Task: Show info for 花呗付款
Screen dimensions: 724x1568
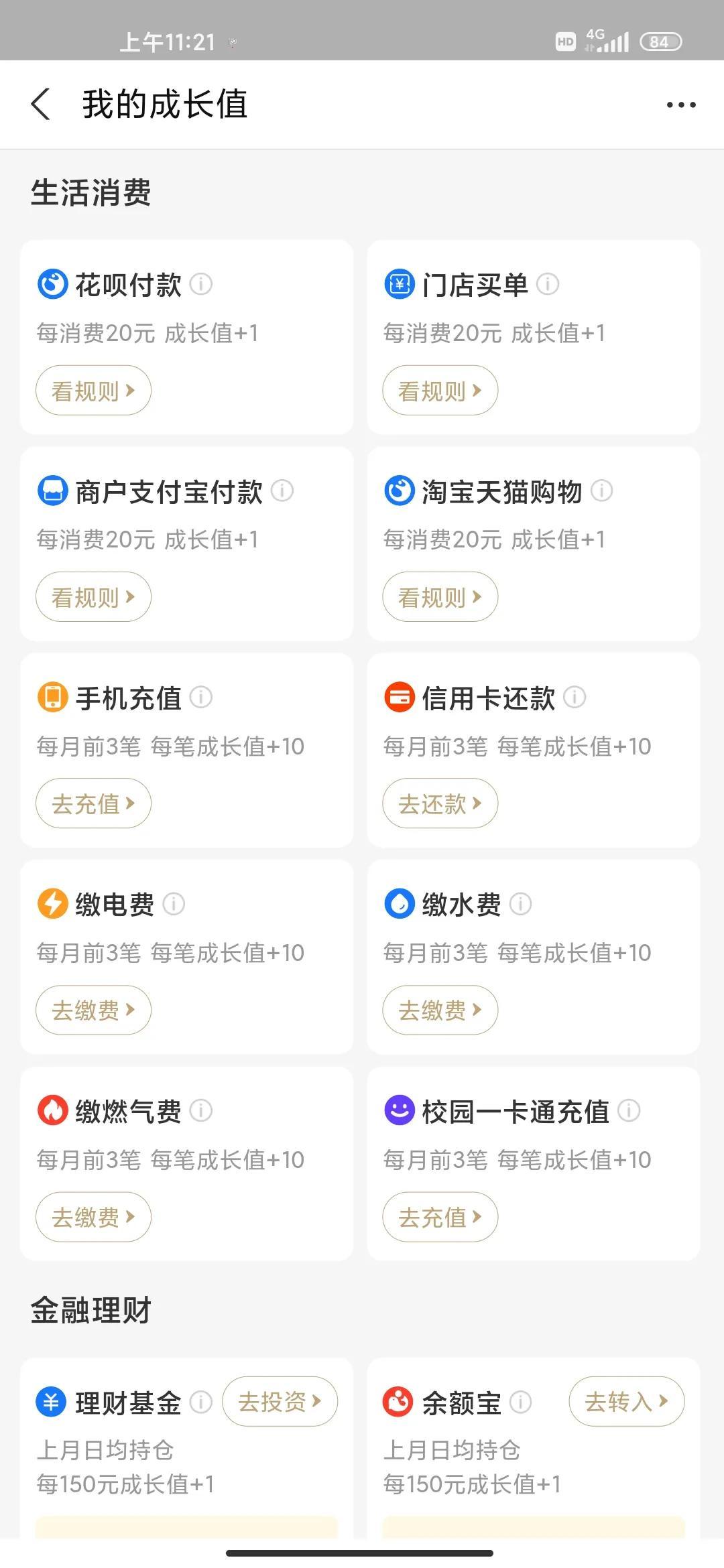Action: 201,284
